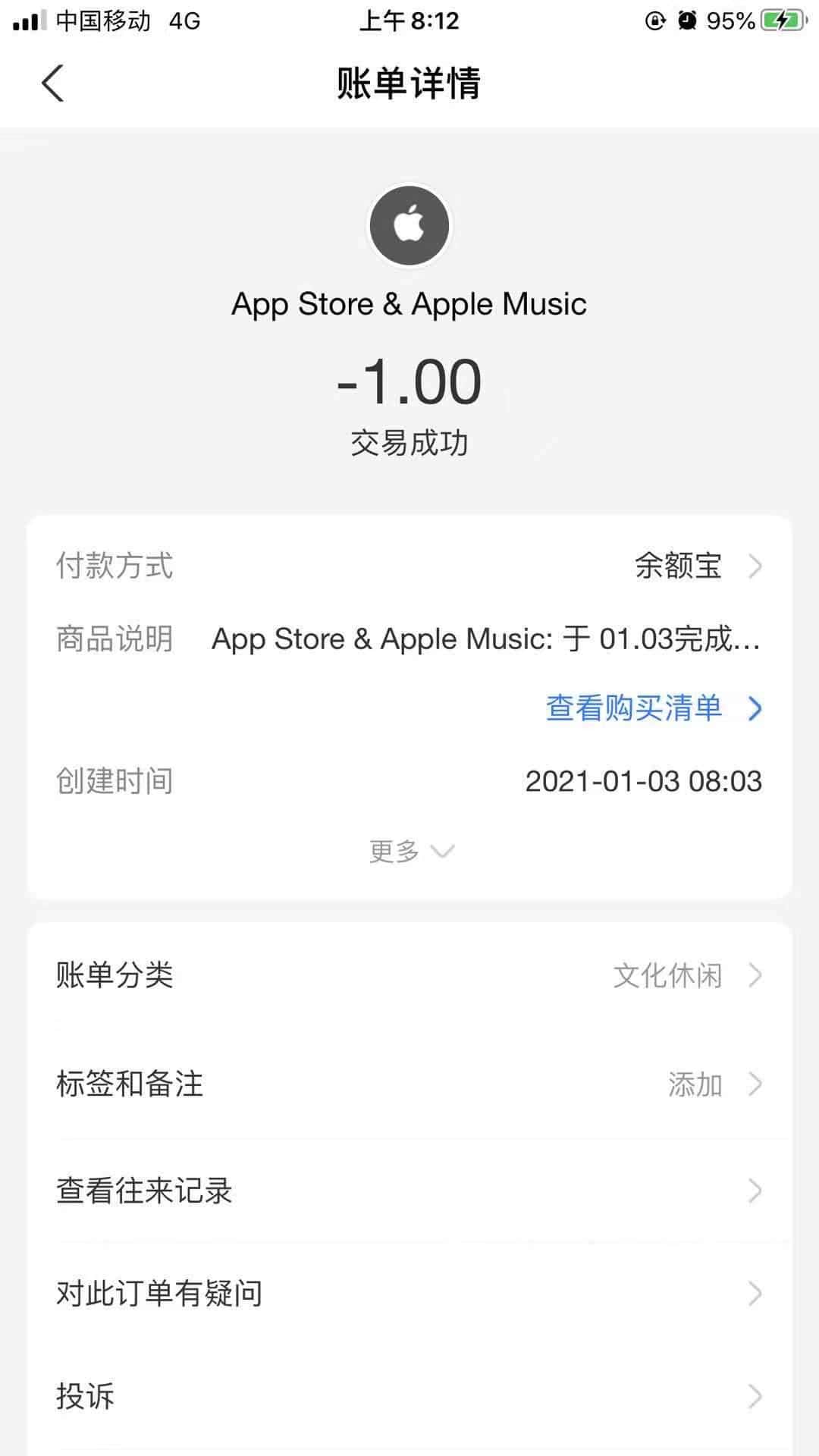This screenshot has width=819, height=1456.
Task: Expand the 更多 section
Action: (409, 851)
